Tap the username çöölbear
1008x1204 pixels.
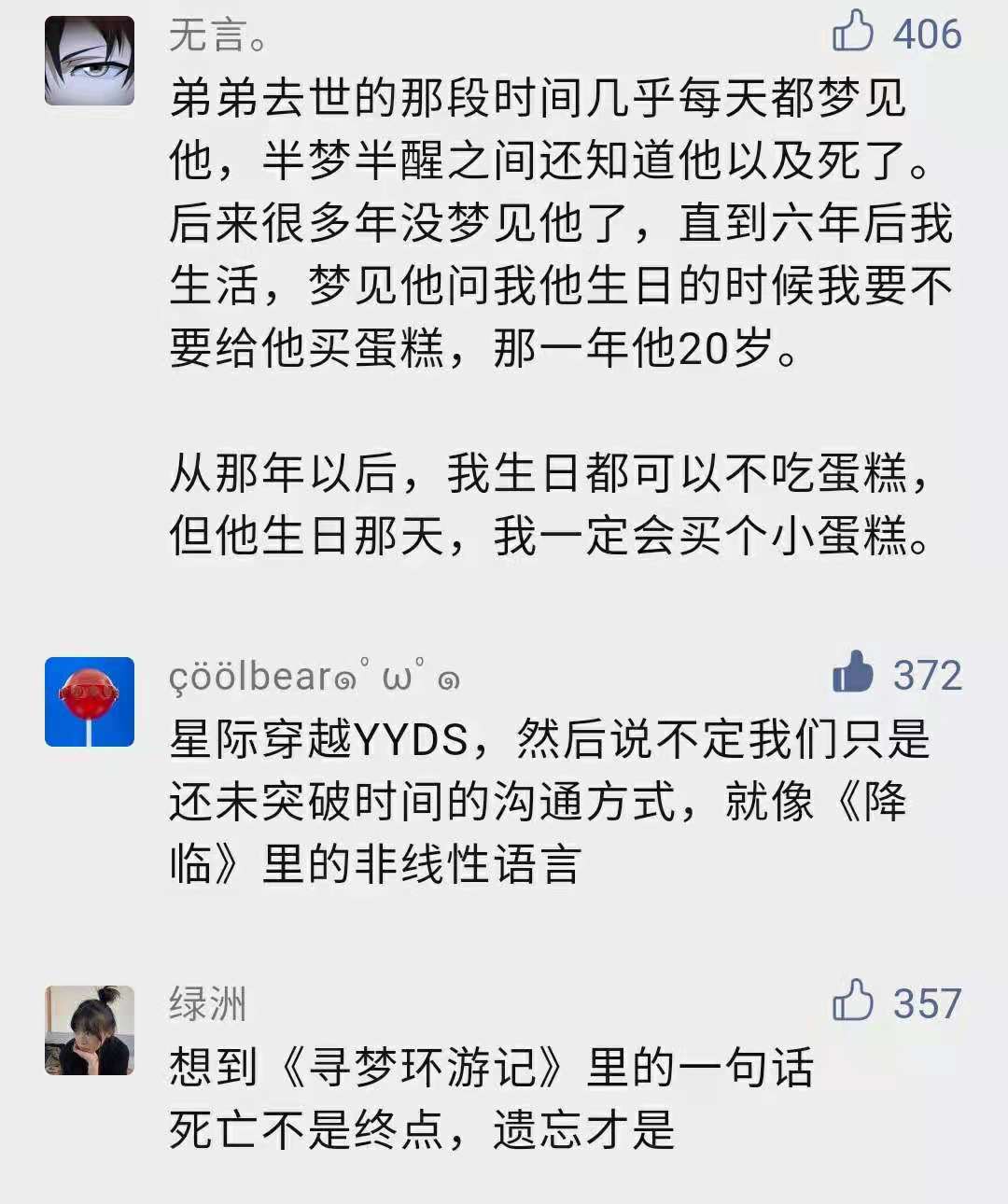(x=314, y=677)
